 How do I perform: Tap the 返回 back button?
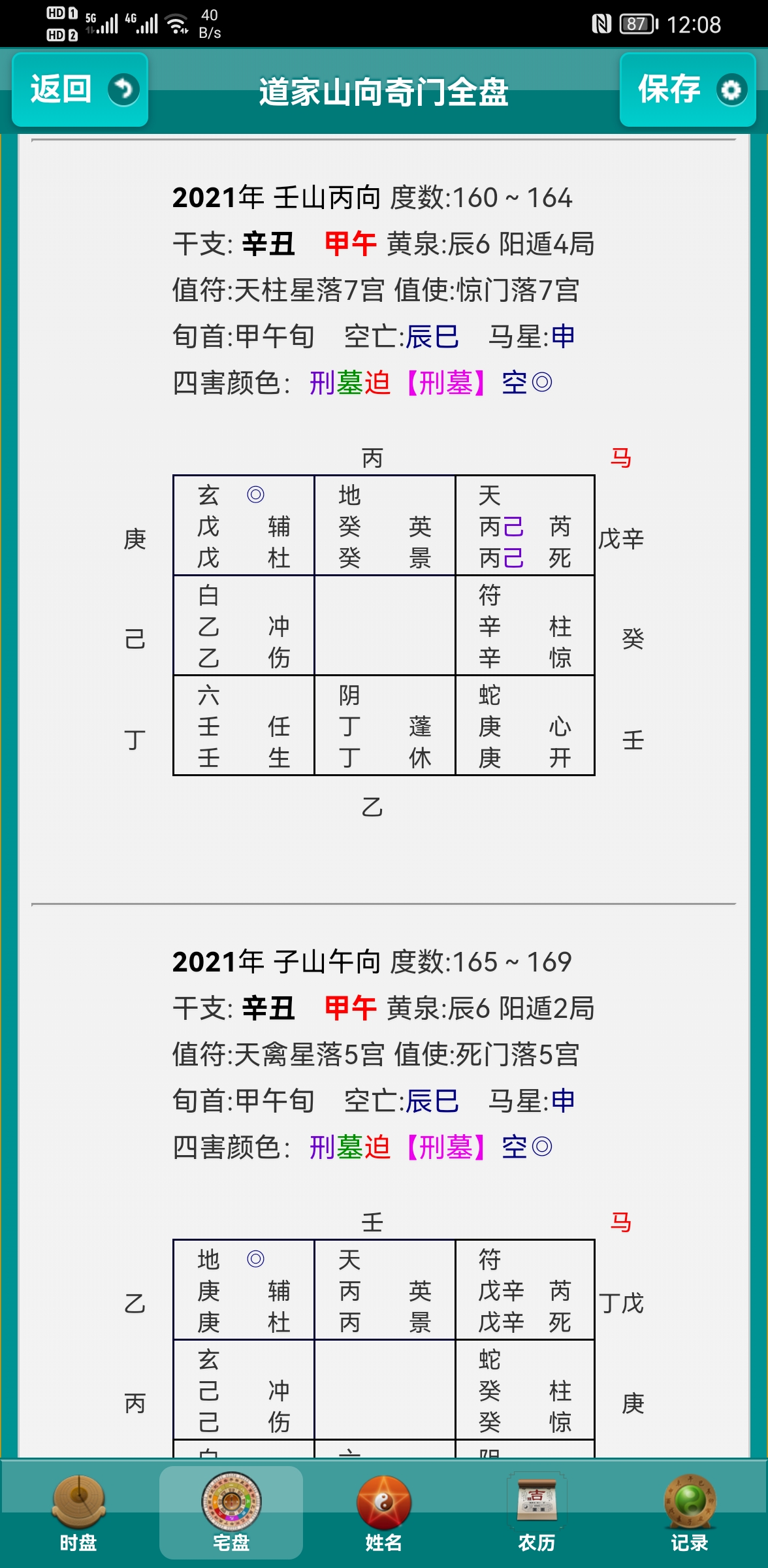click(x=80, y=90)
